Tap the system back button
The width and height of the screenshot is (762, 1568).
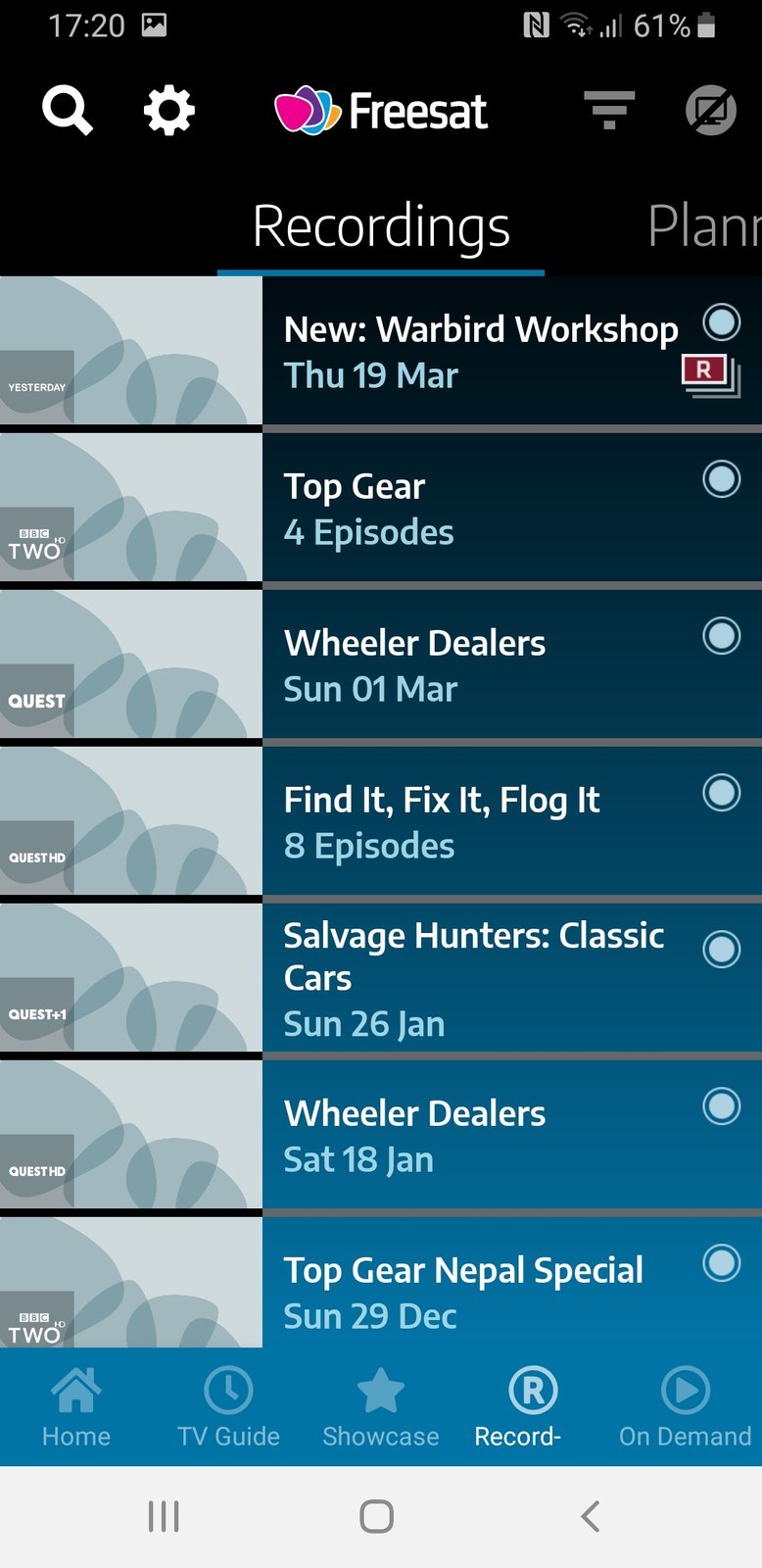590,1516
